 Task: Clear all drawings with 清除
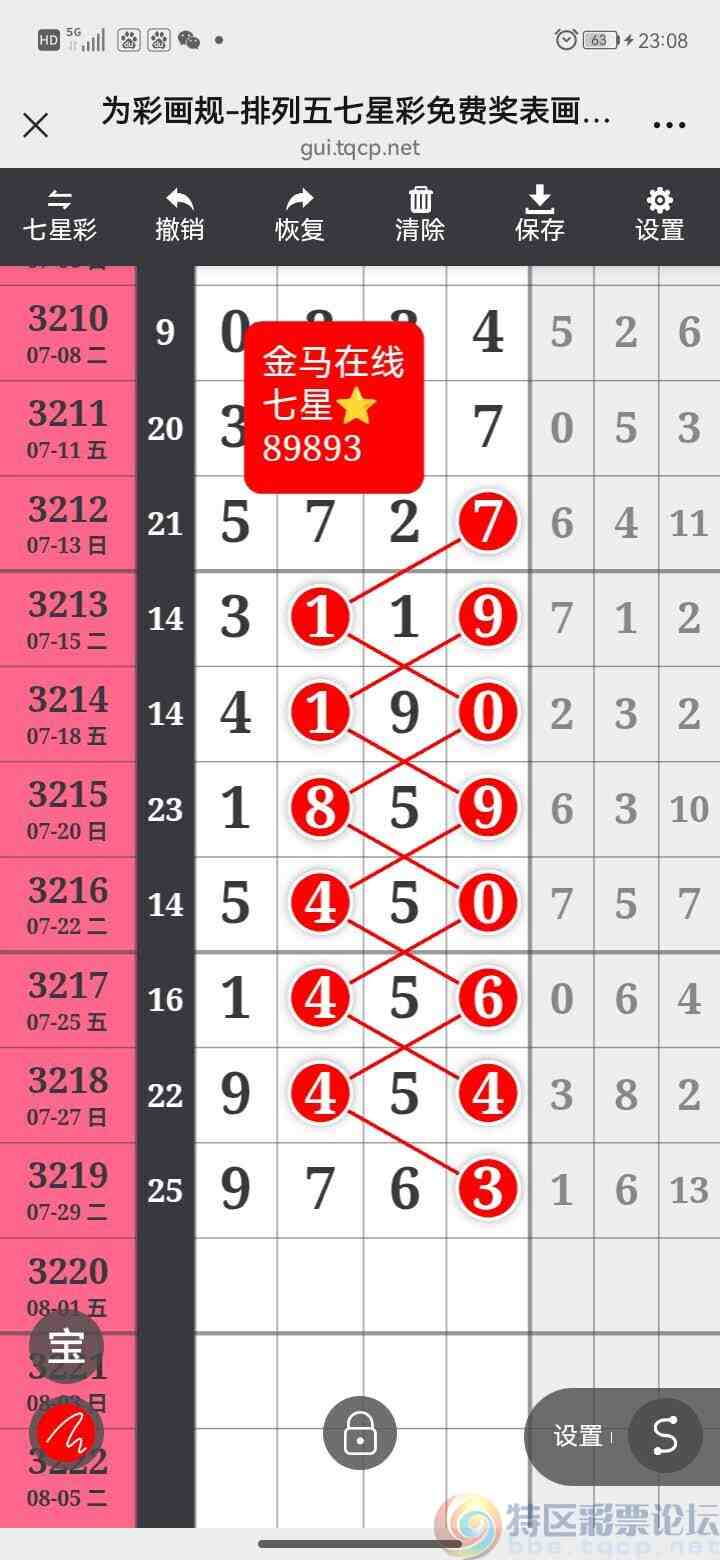tap(420, 215)
